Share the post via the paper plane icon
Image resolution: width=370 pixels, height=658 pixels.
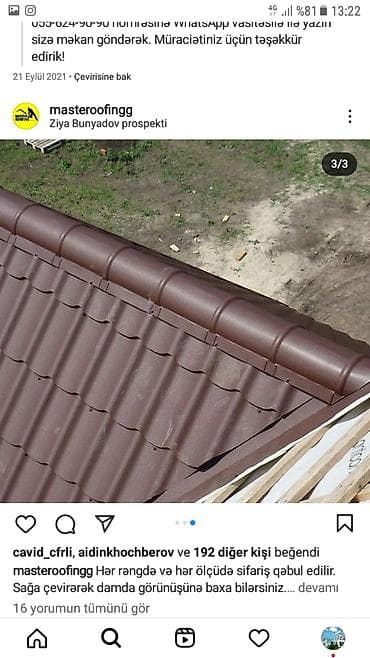click(104, 523)
